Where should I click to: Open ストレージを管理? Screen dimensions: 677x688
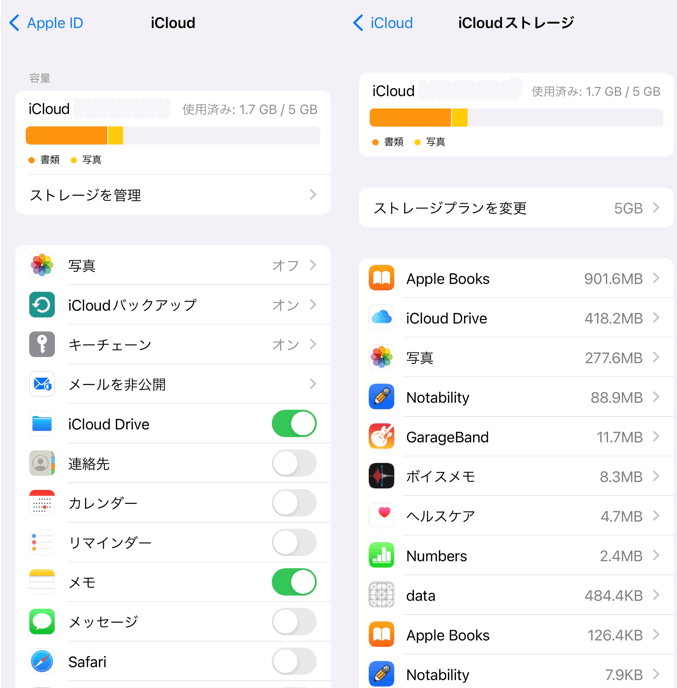click(172, 195)
